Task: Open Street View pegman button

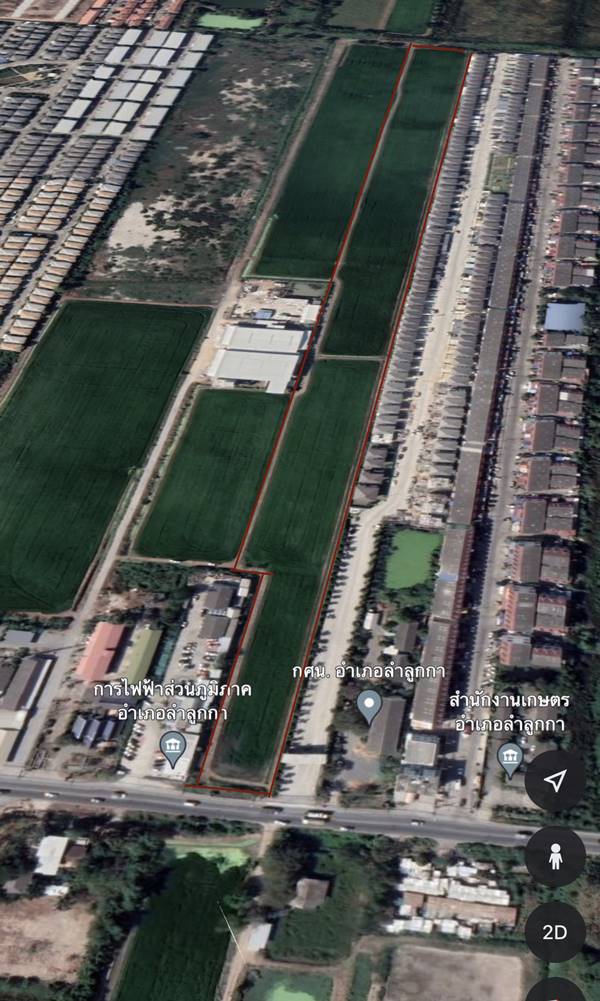Action: [555, 856]
